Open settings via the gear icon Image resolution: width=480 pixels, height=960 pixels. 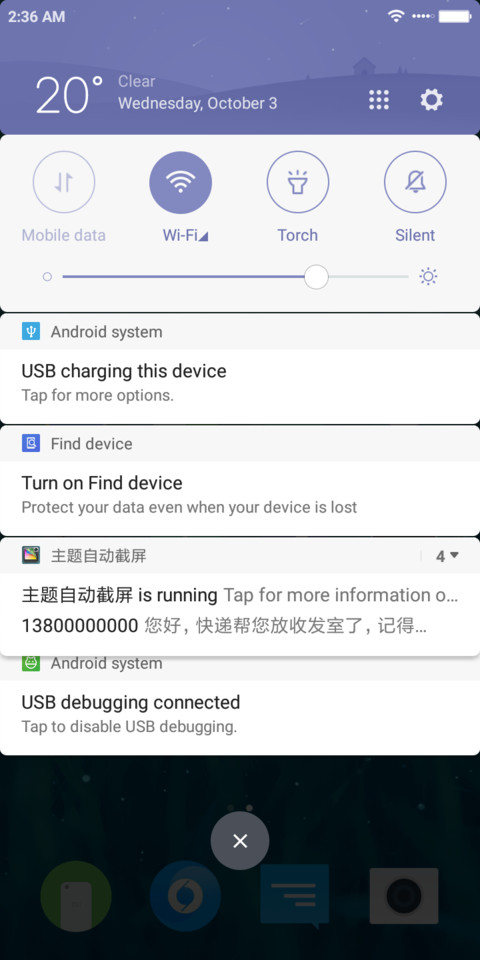431,99
